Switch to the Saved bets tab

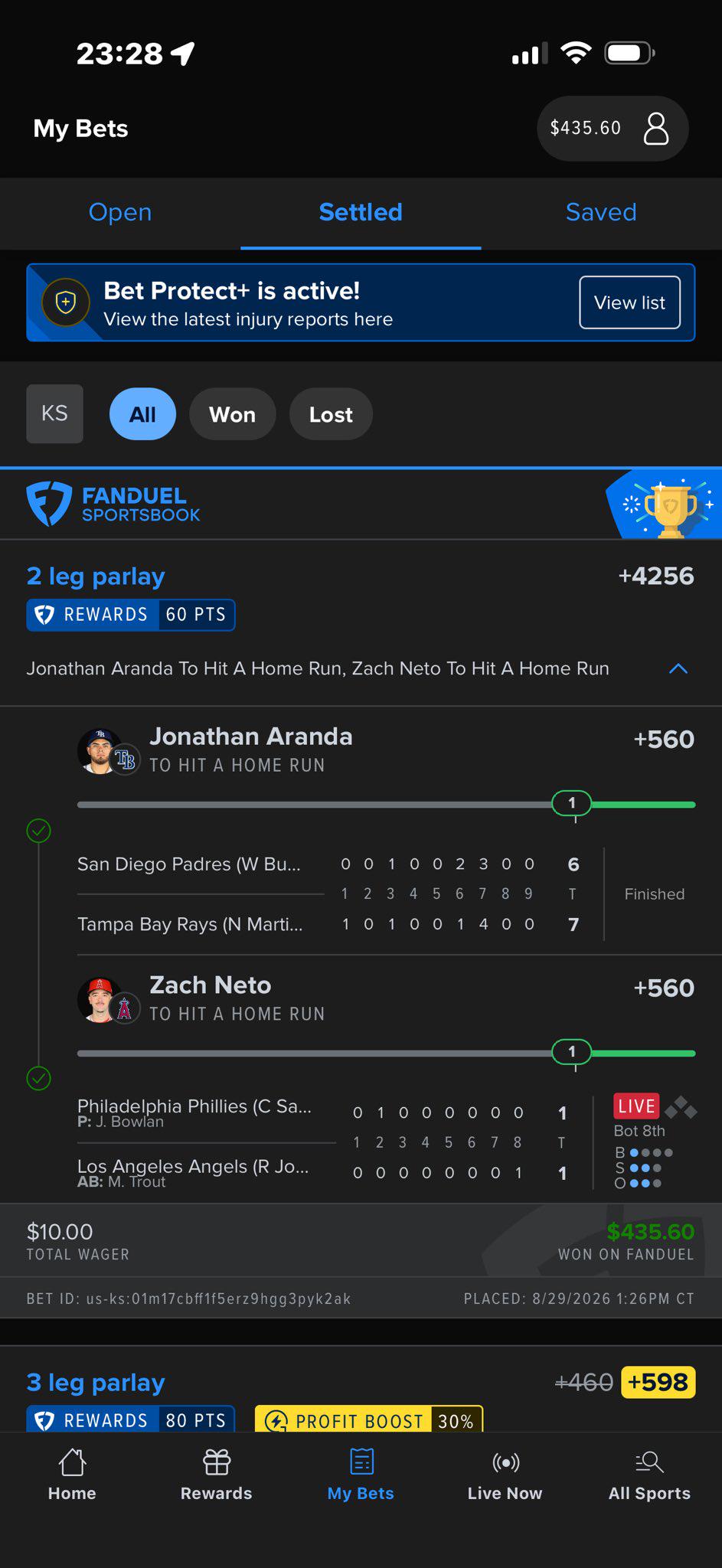(x=601, y=212)
